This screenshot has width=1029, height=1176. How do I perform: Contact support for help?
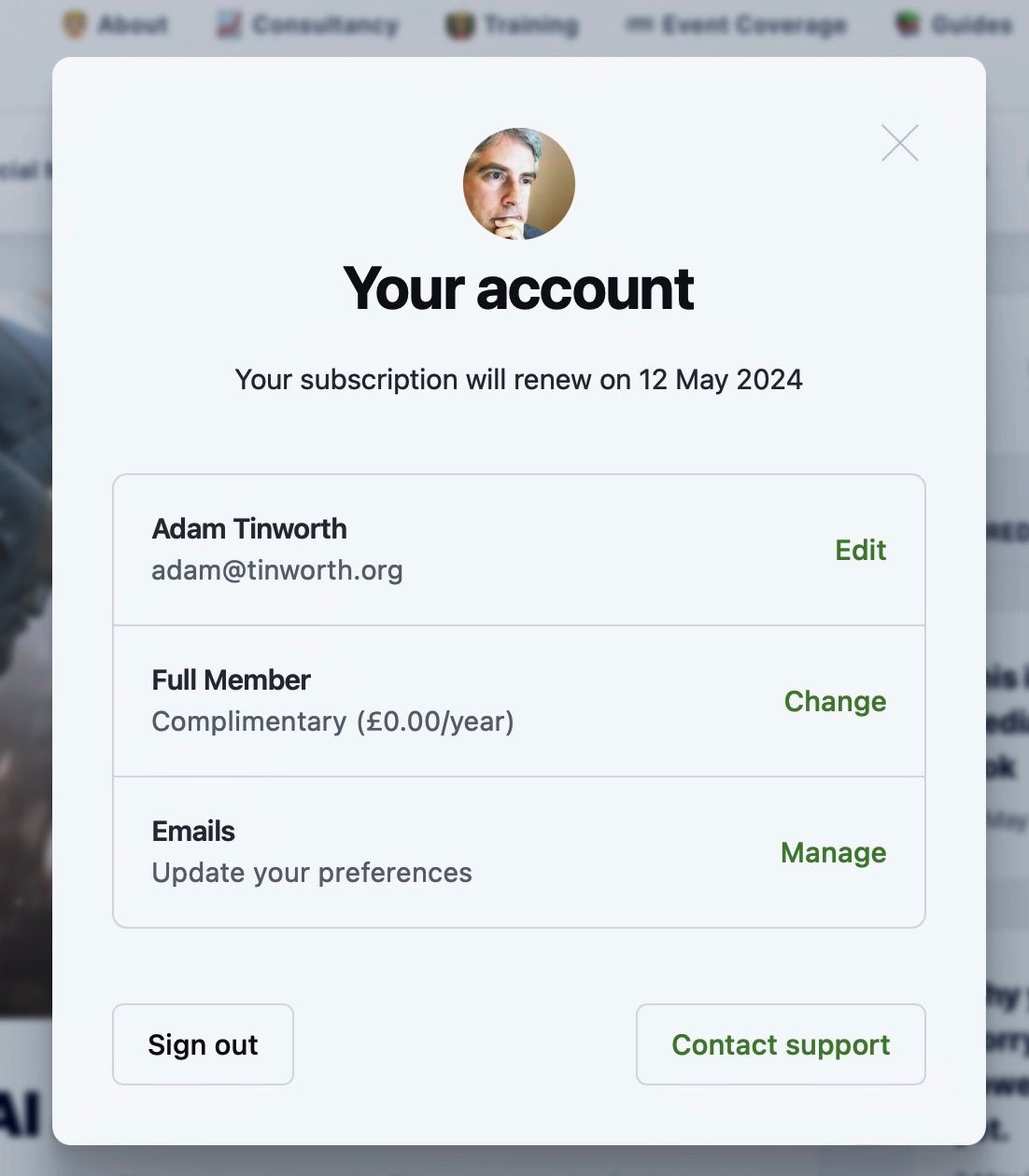tap(781, 1044)
